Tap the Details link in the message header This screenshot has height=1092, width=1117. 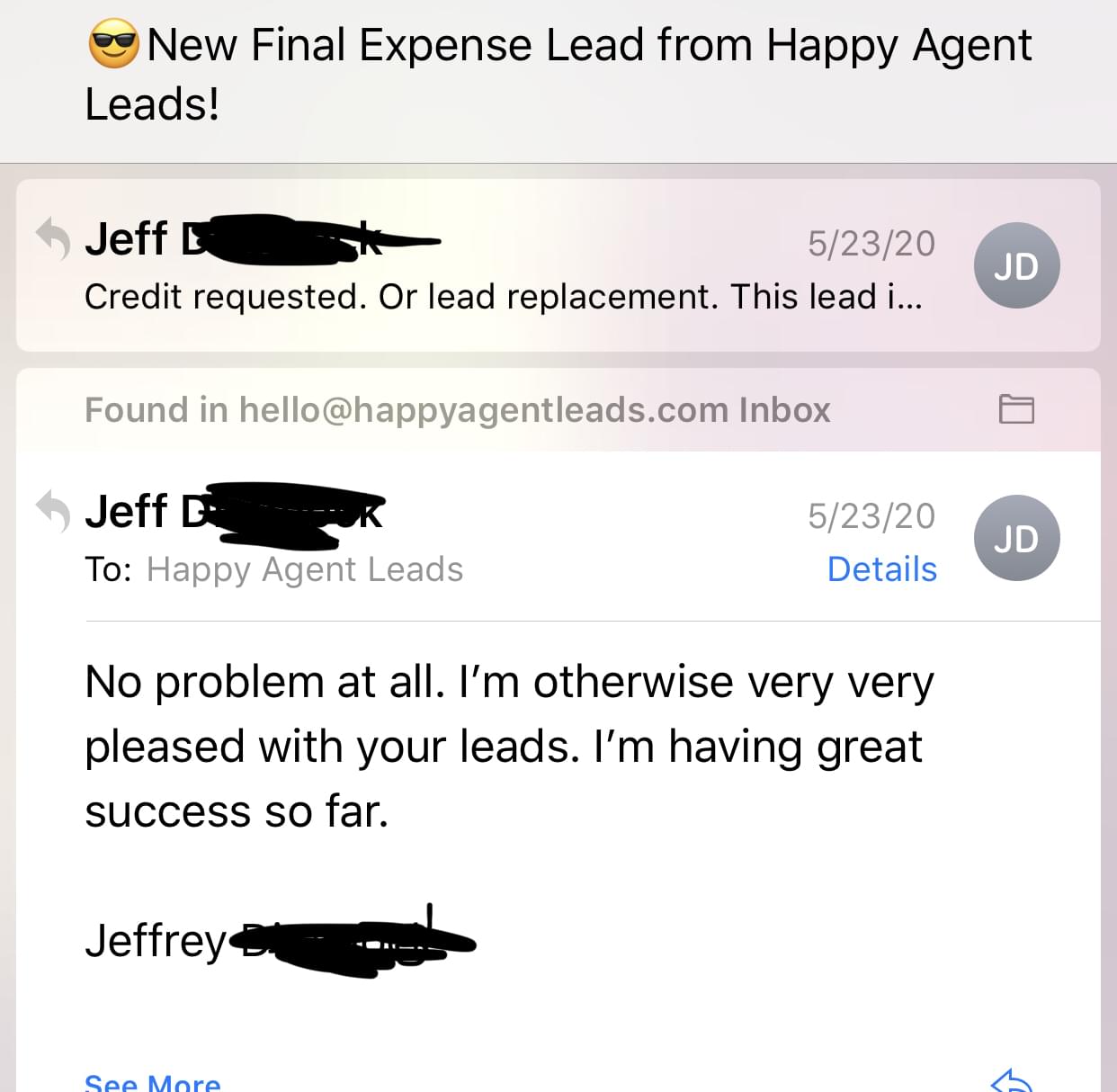(x=881, y=569)
